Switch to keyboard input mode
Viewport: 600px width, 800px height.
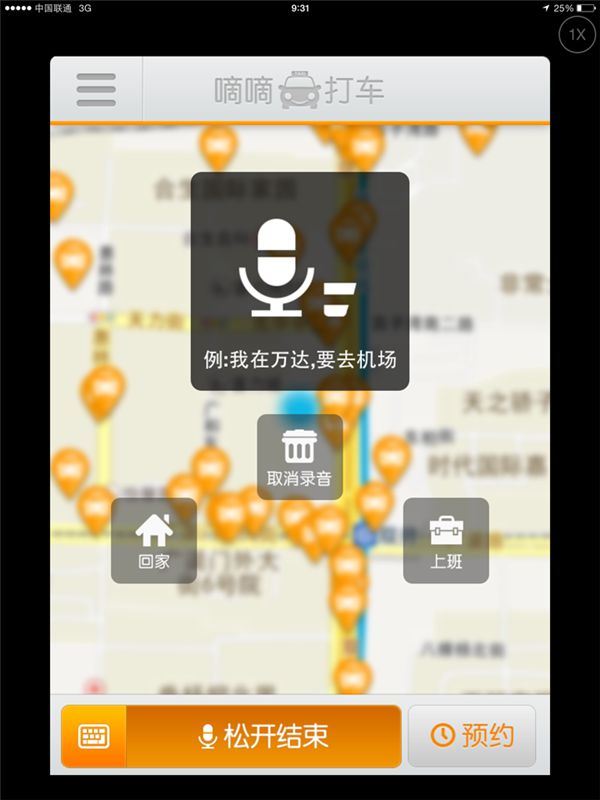point(94,737)
